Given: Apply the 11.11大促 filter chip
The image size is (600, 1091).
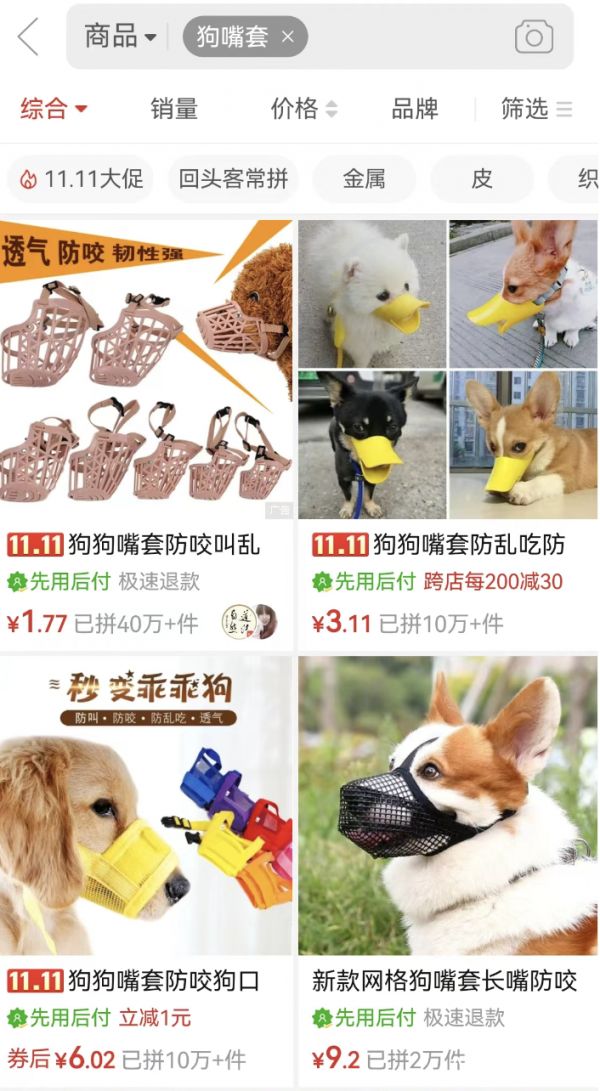Looking at the screenshot, I should (82, 179).
